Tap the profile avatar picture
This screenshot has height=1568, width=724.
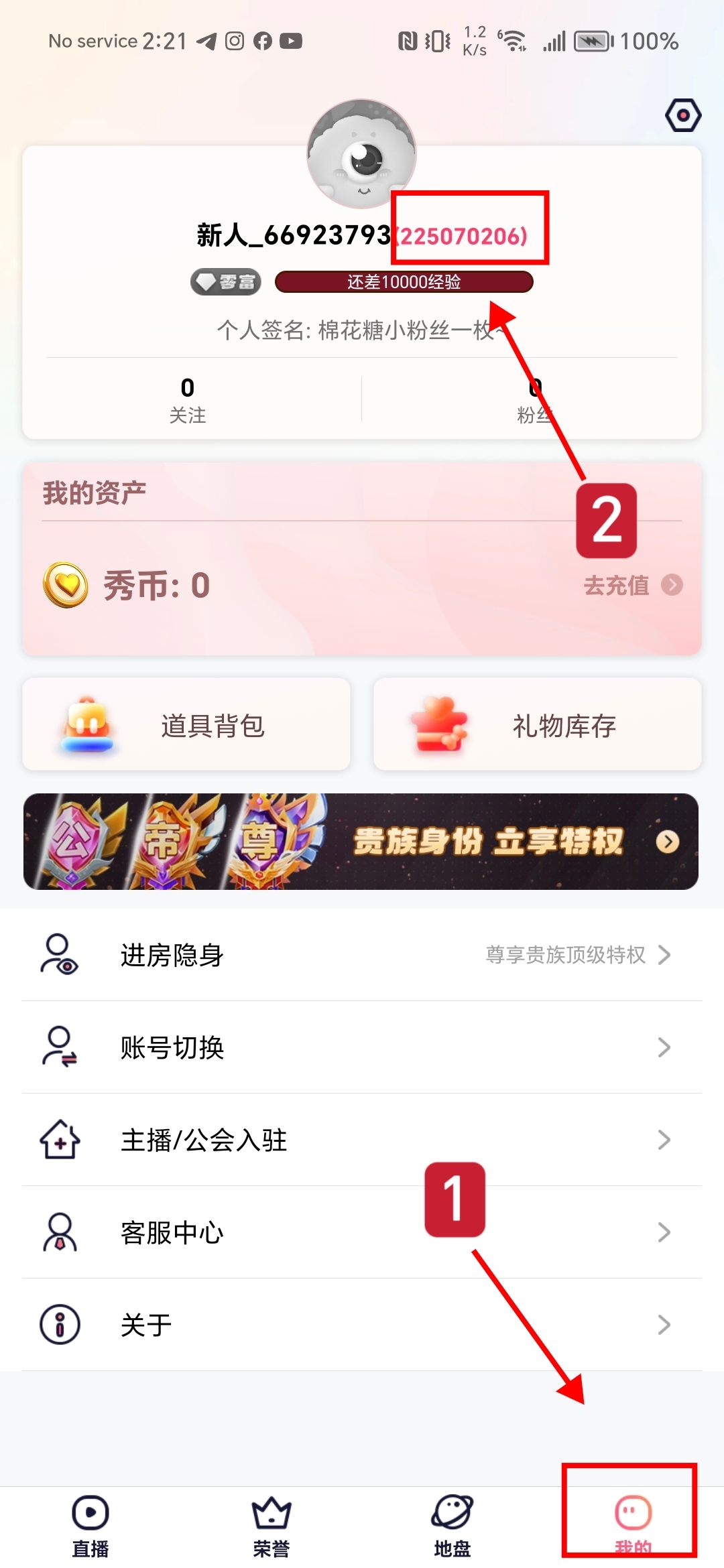362,153
